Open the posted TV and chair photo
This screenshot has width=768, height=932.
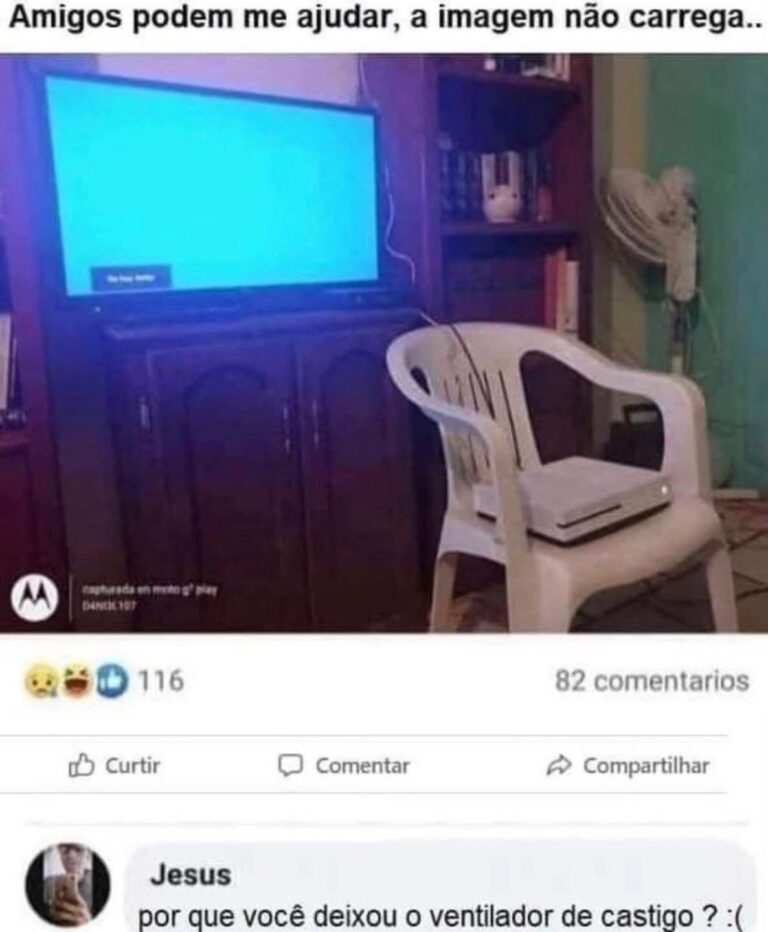tap(384, 343)
